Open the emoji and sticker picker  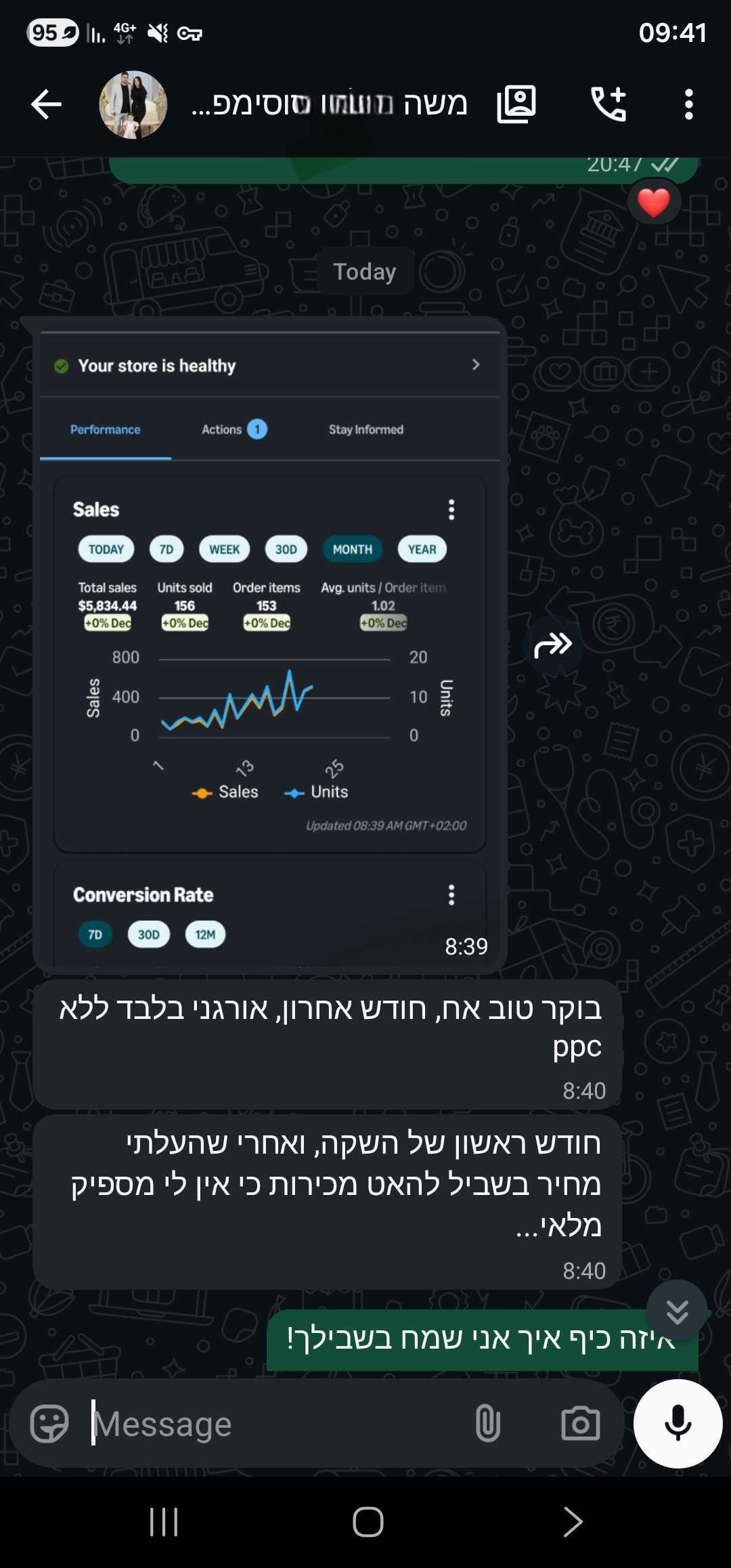pos(49,1423)
